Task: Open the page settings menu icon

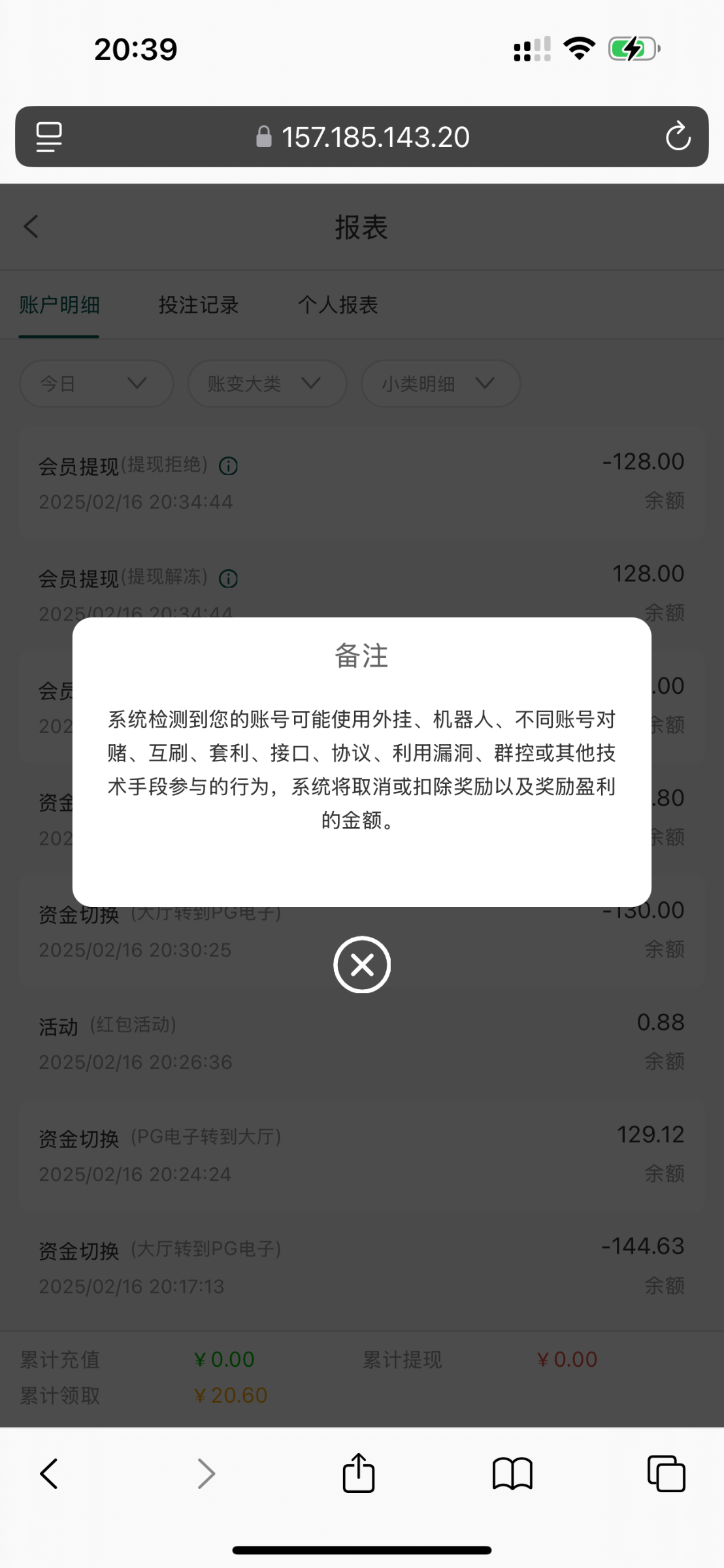Action: point(49,137)
